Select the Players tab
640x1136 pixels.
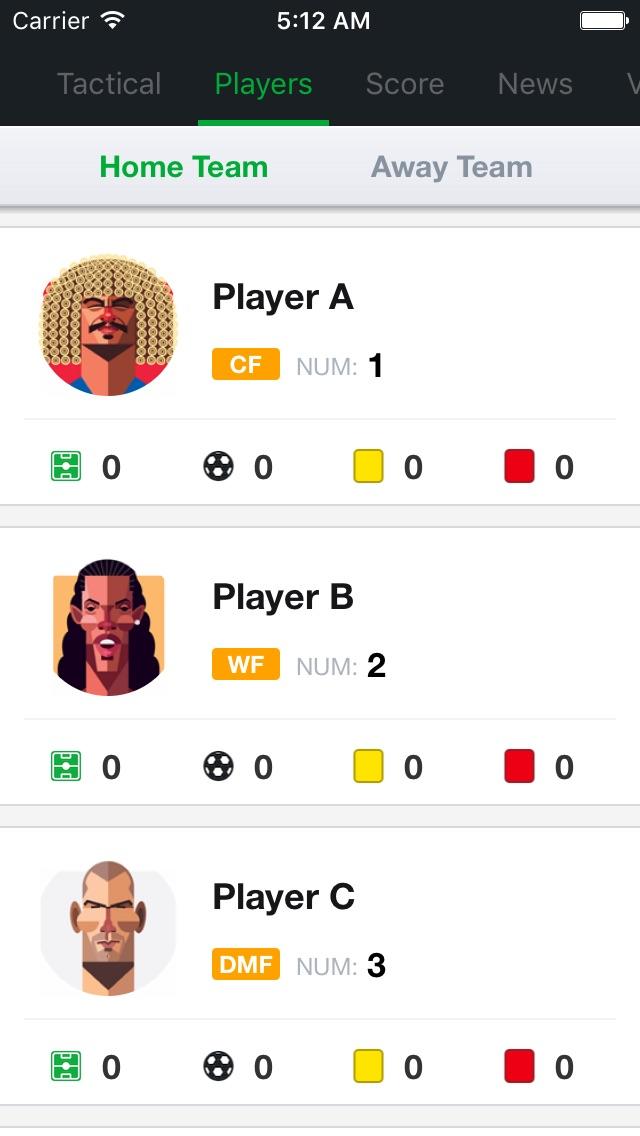[x=263, y=85]
